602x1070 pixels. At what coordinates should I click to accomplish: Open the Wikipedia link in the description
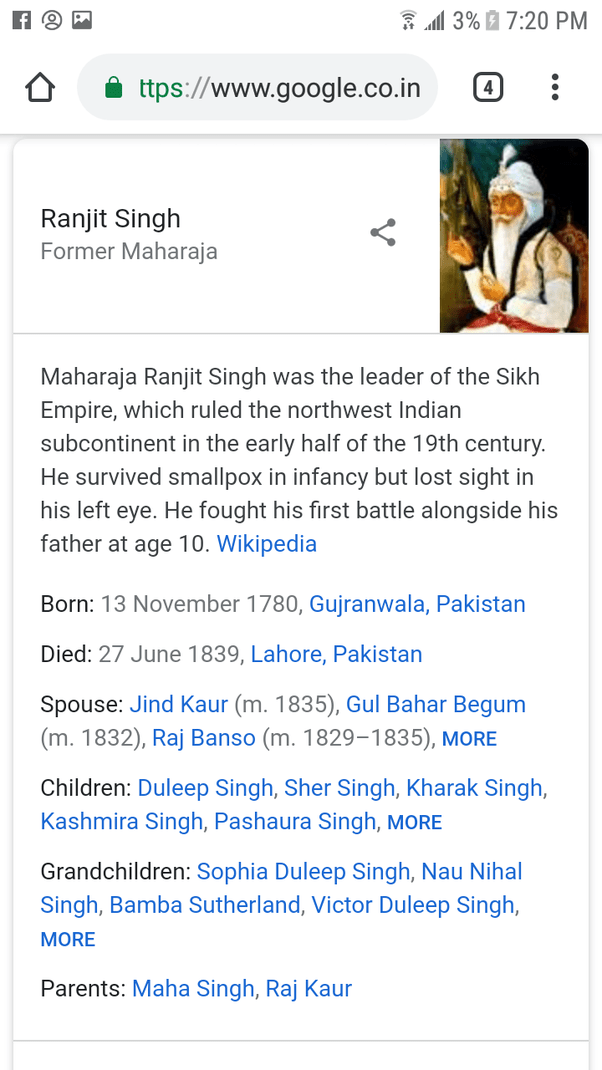point(267,544)
